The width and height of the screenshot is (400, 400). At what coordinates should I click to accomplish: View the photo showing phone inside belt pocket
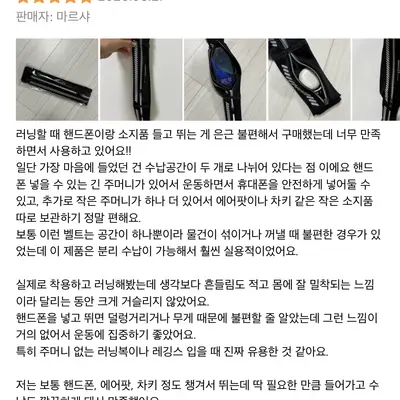point(225,80)
